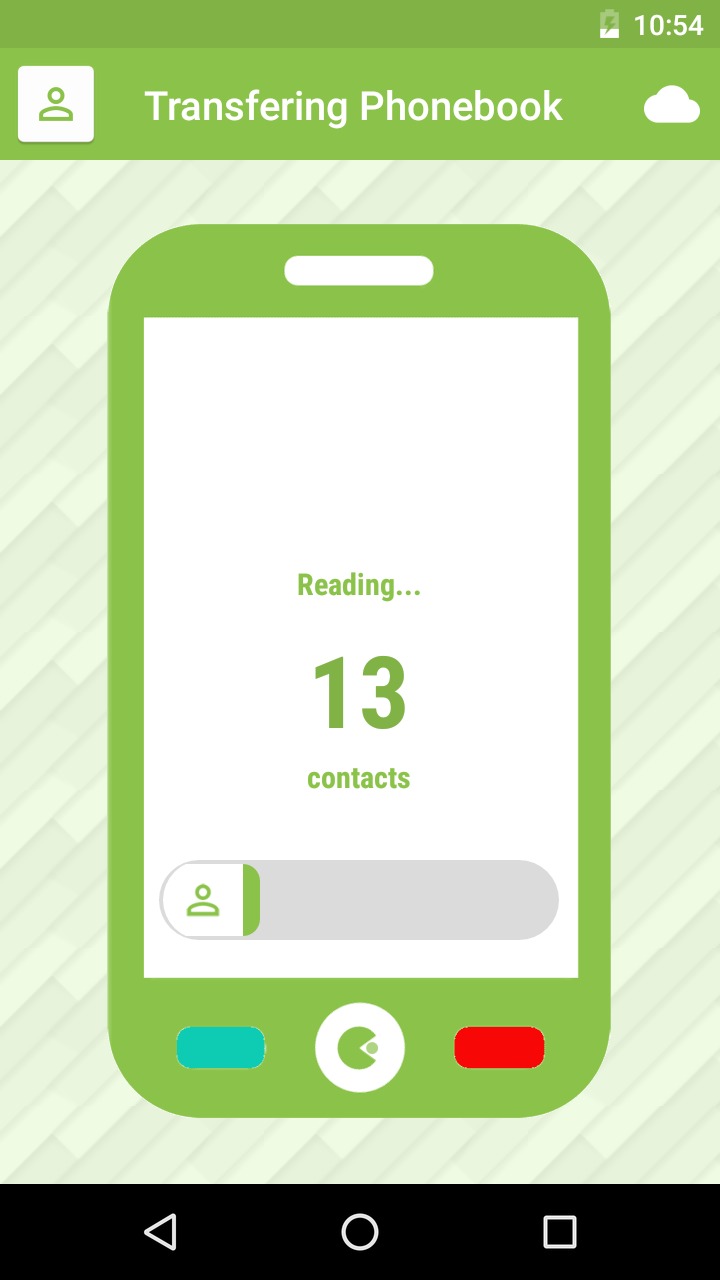720x1280 pixels.
Task: Open recent apps from the navigation bar
Action: click(560, 1232)
